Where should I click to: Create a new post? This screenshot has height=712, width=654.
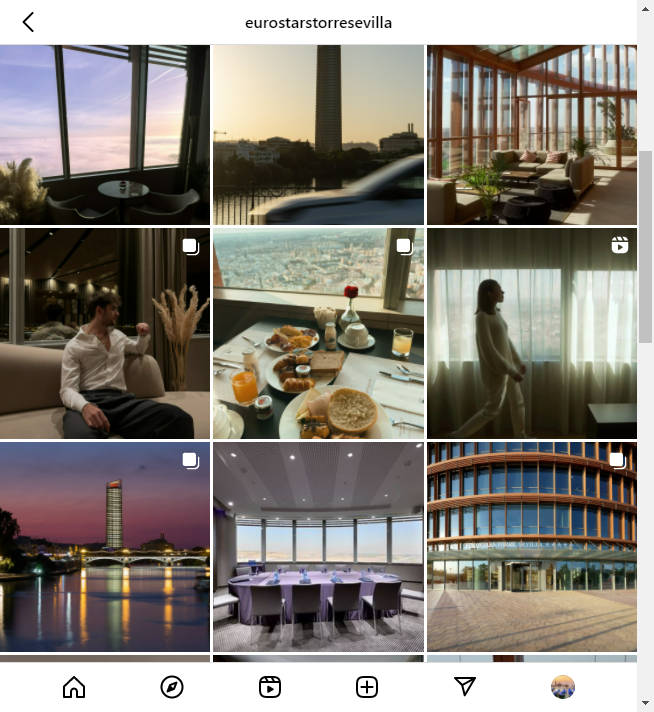click(x=367, y=687)
